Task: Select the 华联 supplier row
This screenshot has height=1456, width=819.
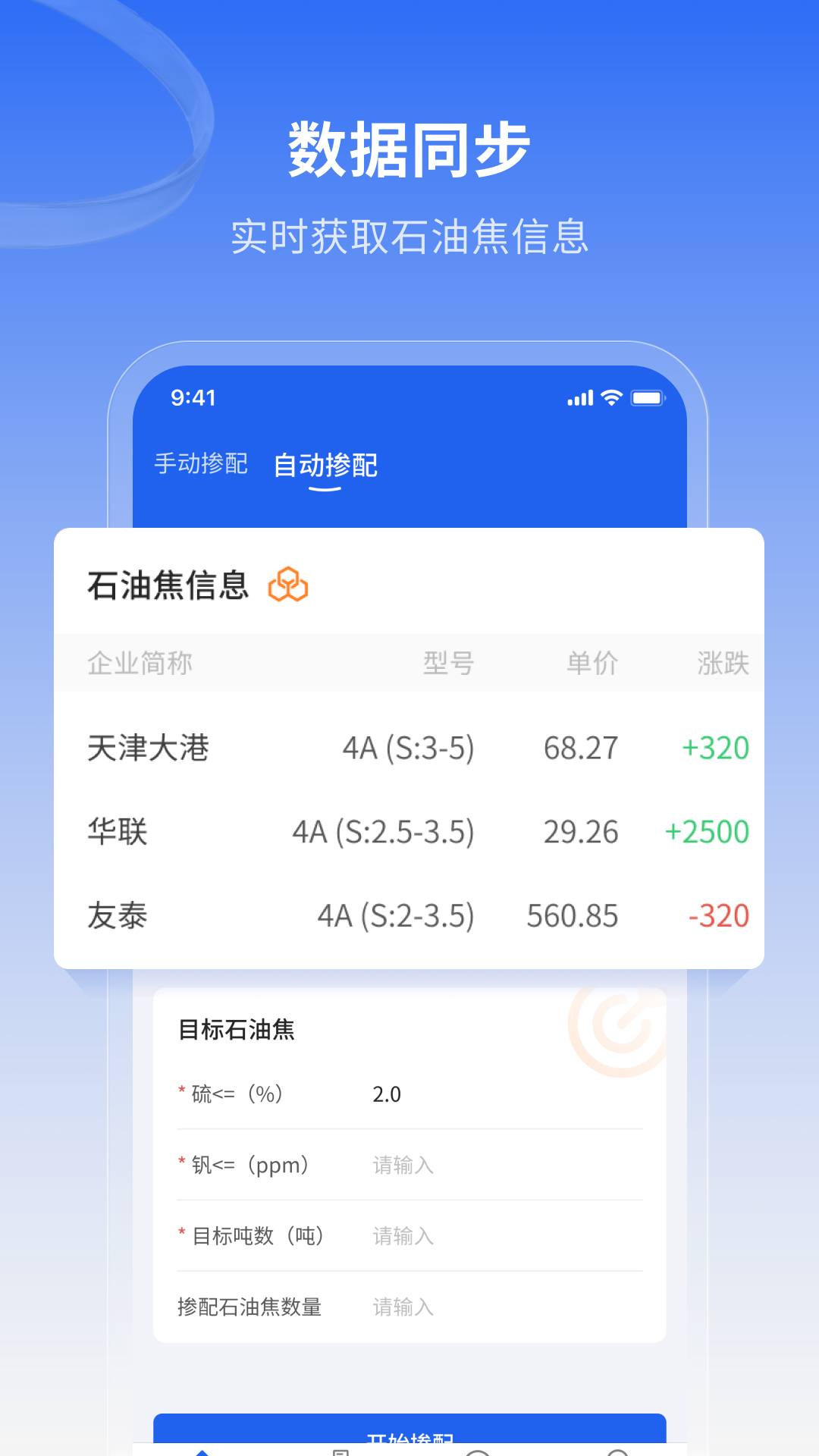Action: coord(409,832)
